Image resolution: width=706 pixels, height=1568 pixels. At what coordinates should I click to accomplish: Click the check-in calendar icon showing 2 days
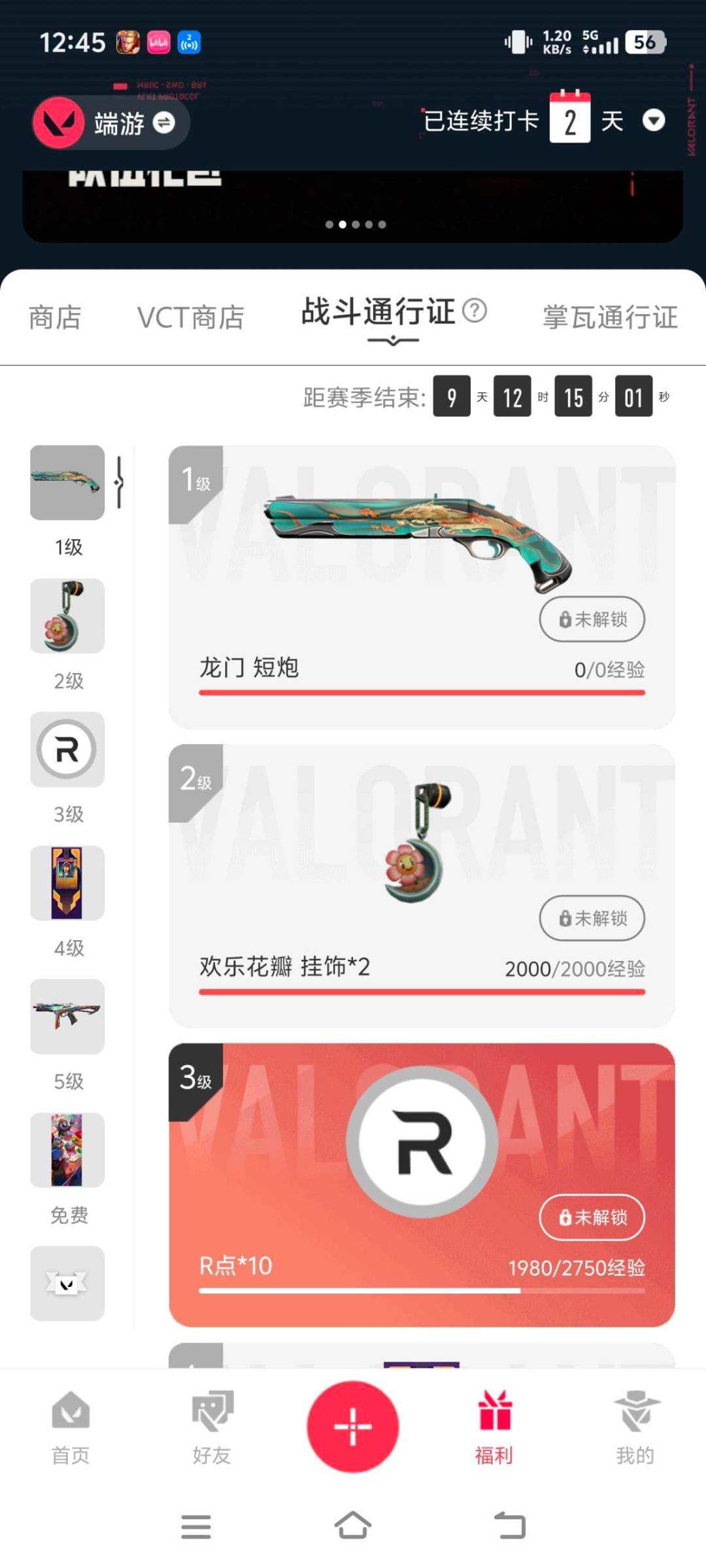(570, 120)
